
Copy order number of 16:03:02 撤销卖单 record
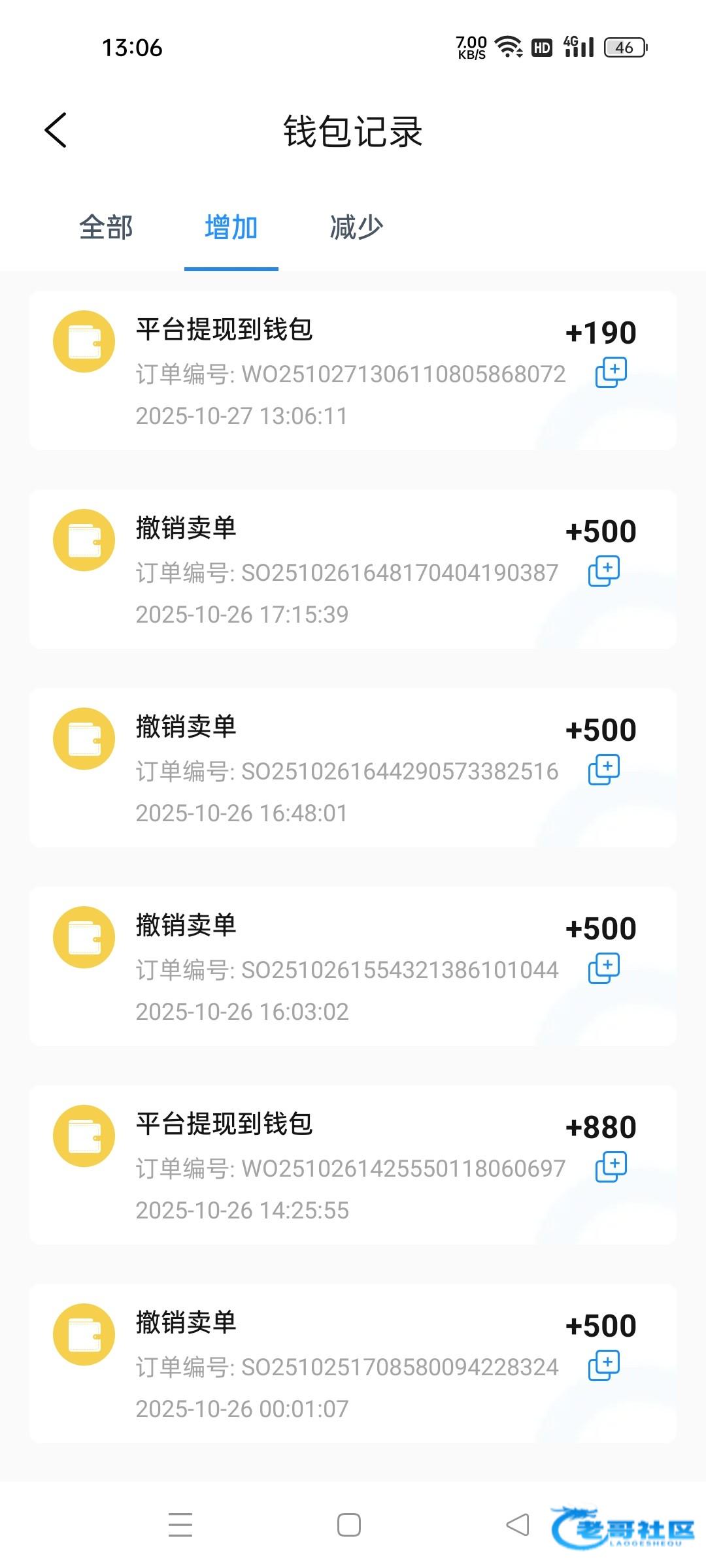pyautogui.click(x=603, y=969)
